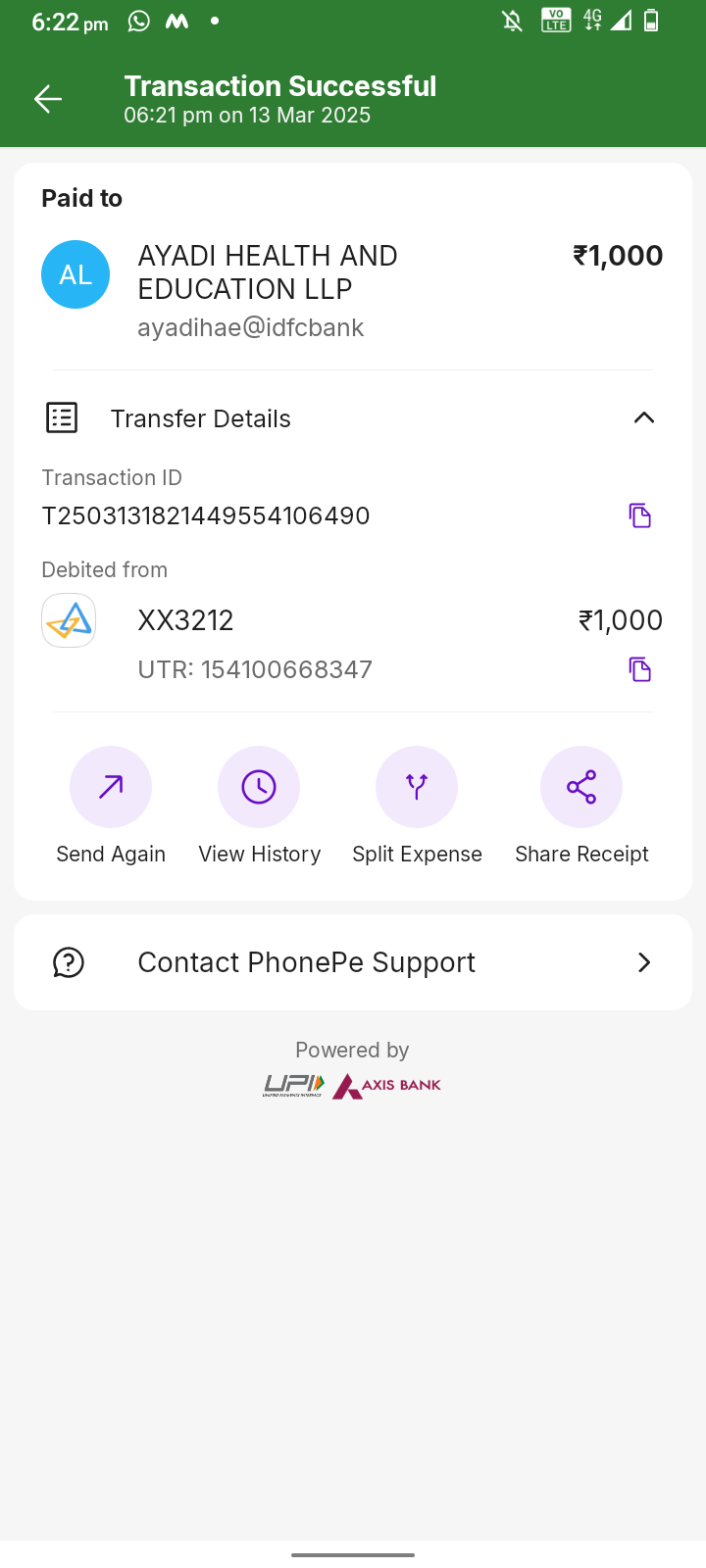Screen dimensions: 706x1568
Task: Copy the Transaction ID
Action: pyautogui.click(x=640, y=515)
